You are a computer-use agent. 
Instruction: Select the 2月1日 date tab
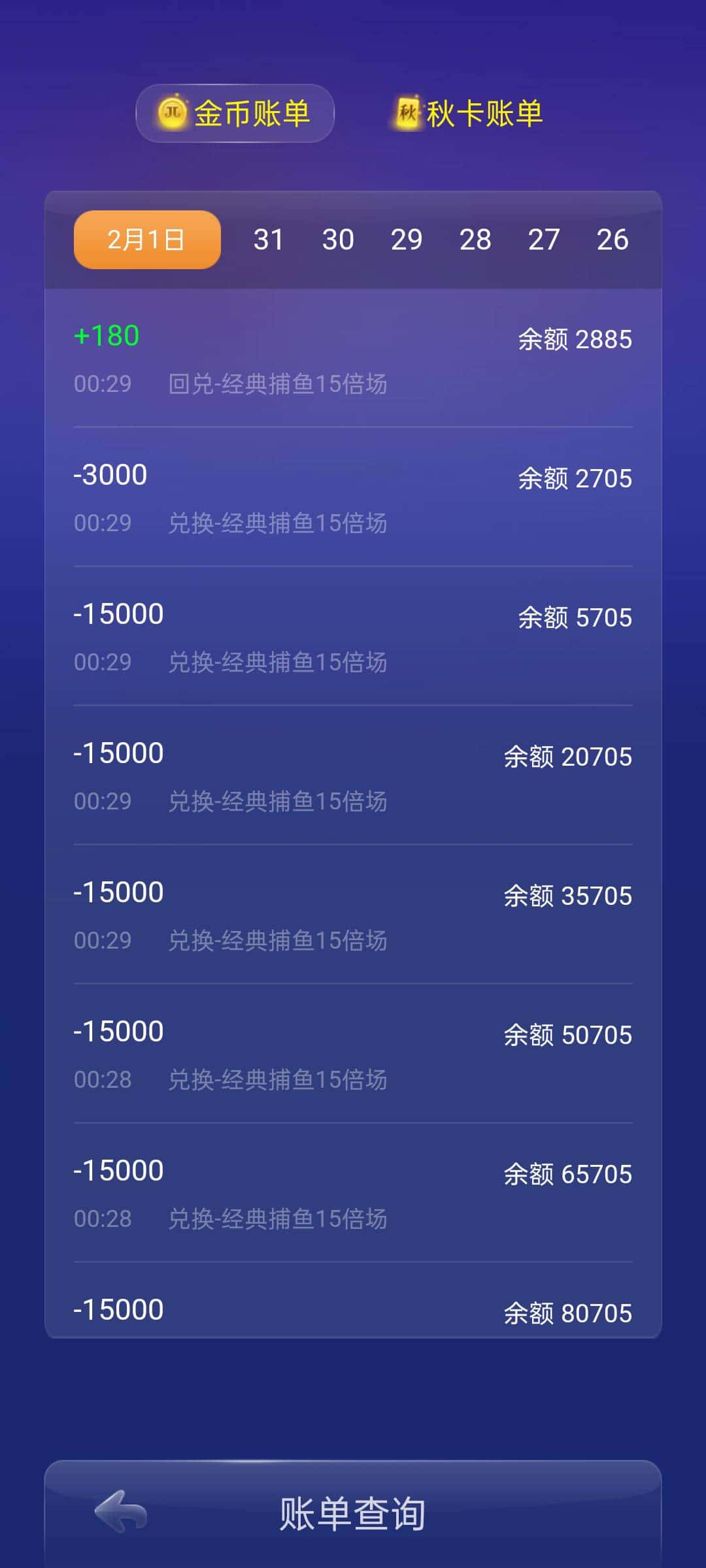point(146,239)
